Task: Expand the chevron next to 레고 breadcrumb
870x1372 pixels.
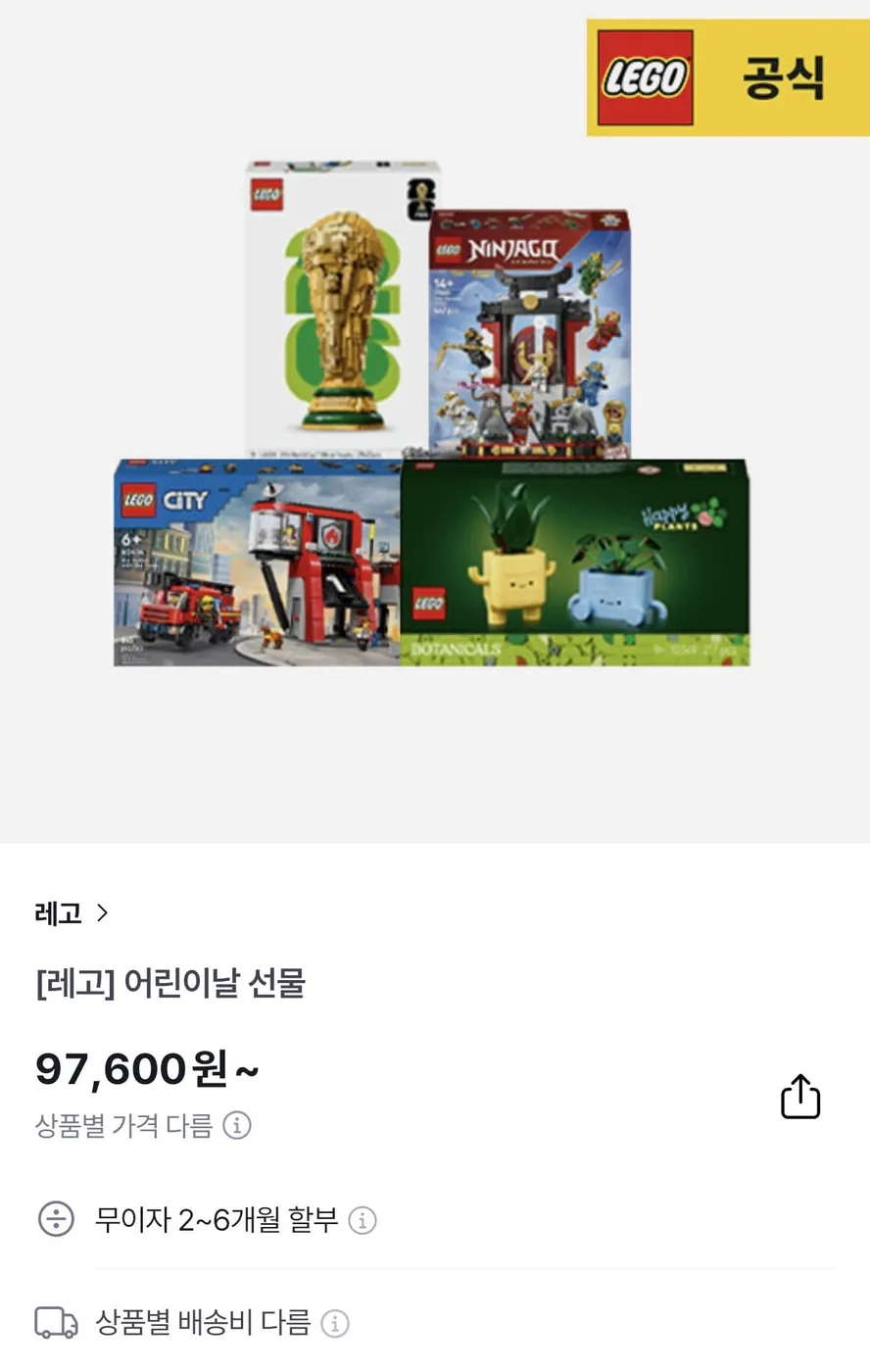Action: pos(104,913)
